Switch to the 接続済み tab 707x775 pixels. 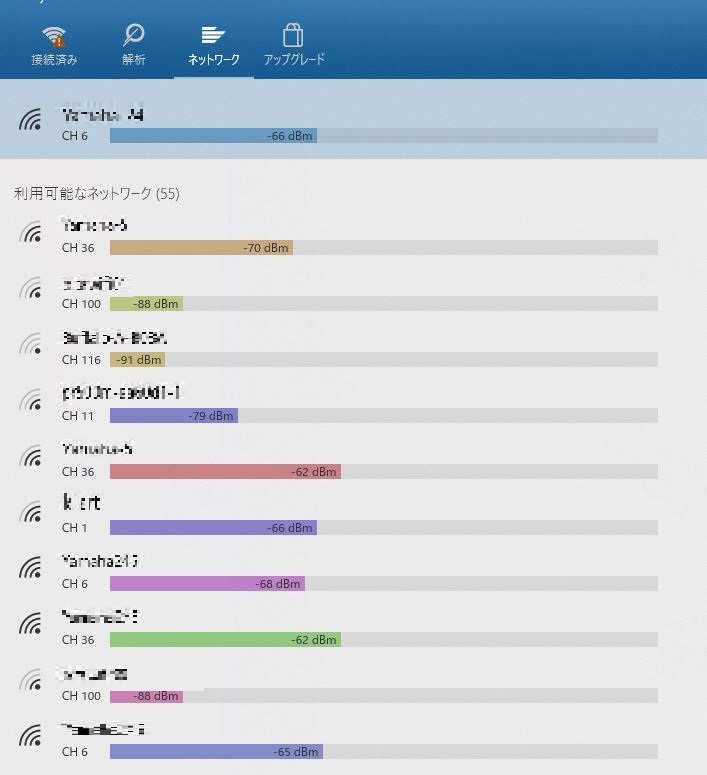pyautogui.click(x=54, y=45)
